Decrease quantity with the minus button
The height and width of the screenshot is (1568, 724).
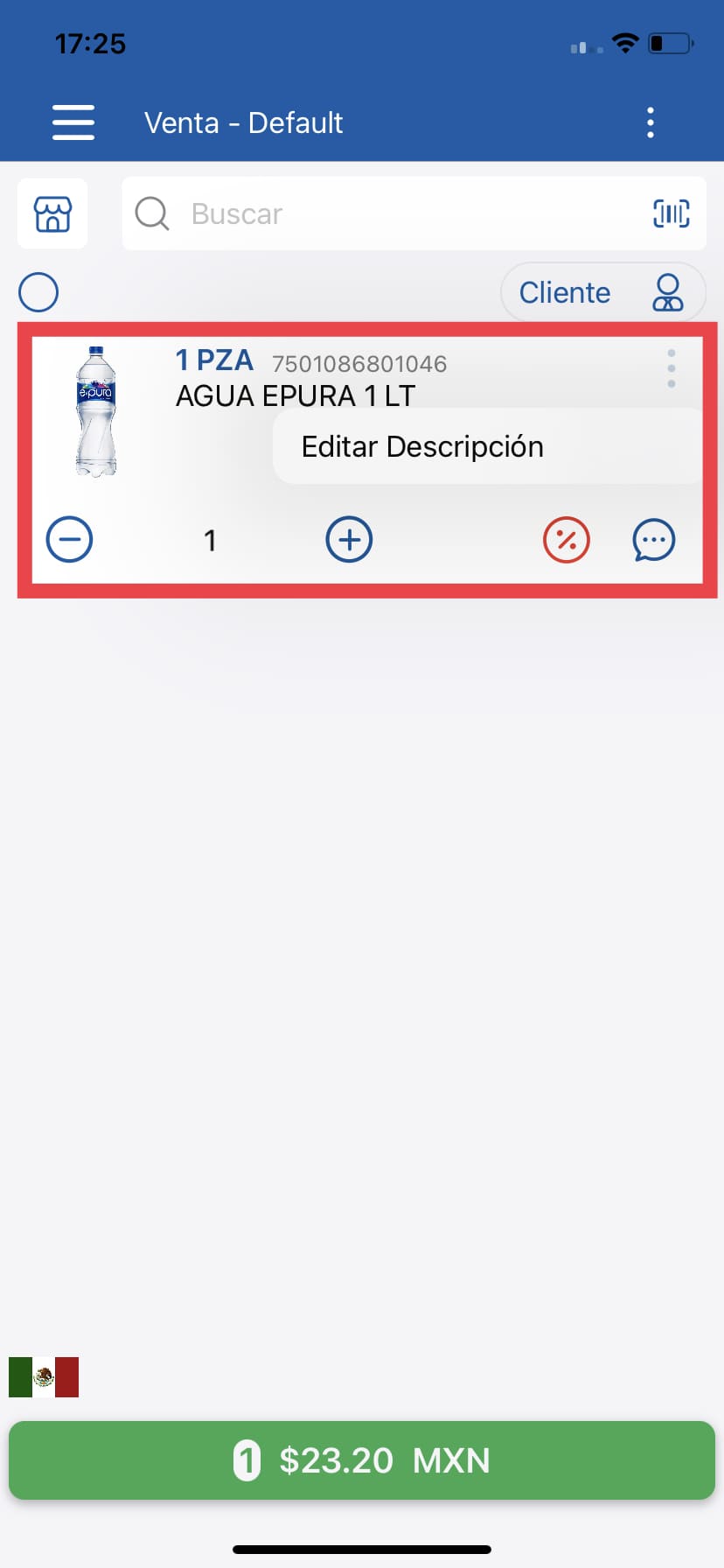coord(69,539)
